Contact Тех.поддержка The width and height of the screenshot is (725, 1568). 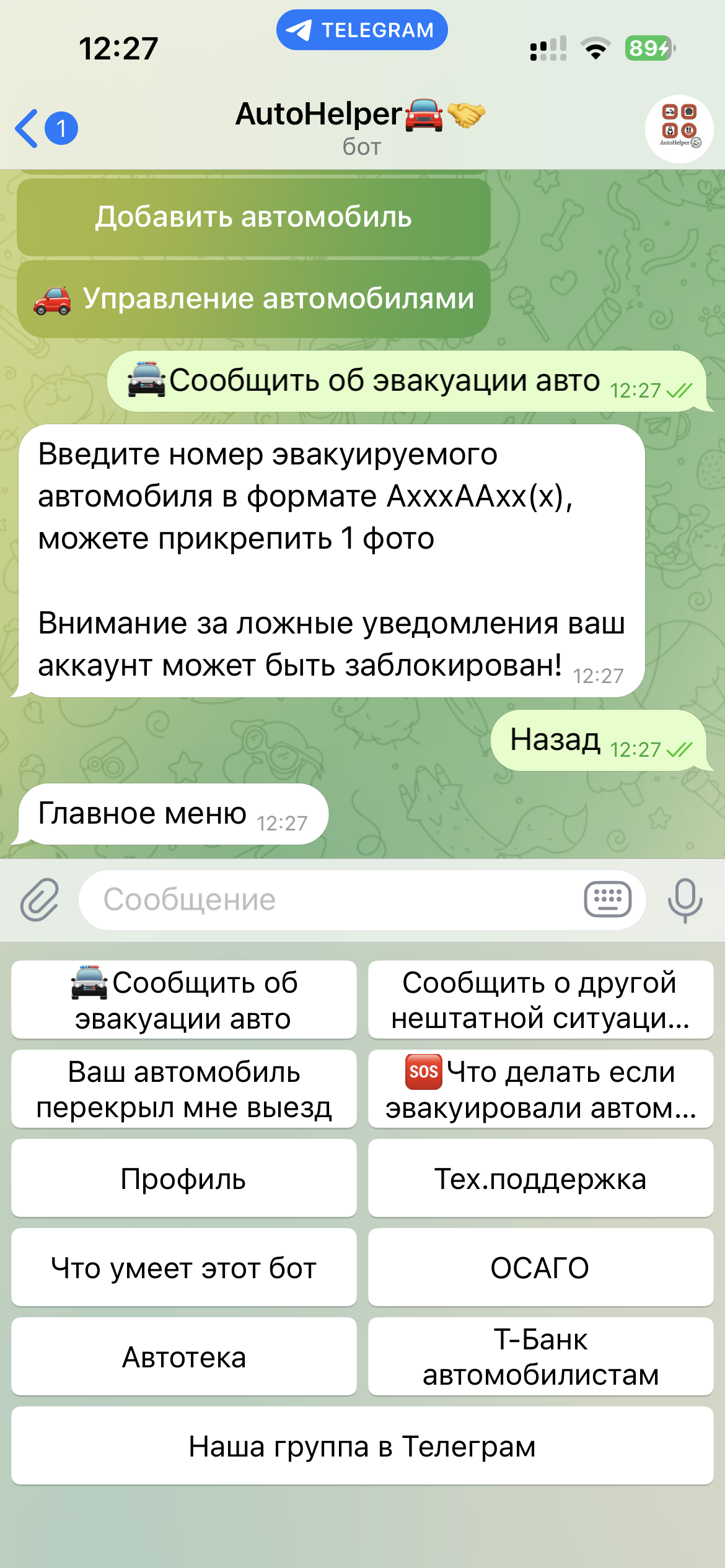(540, 1178)
